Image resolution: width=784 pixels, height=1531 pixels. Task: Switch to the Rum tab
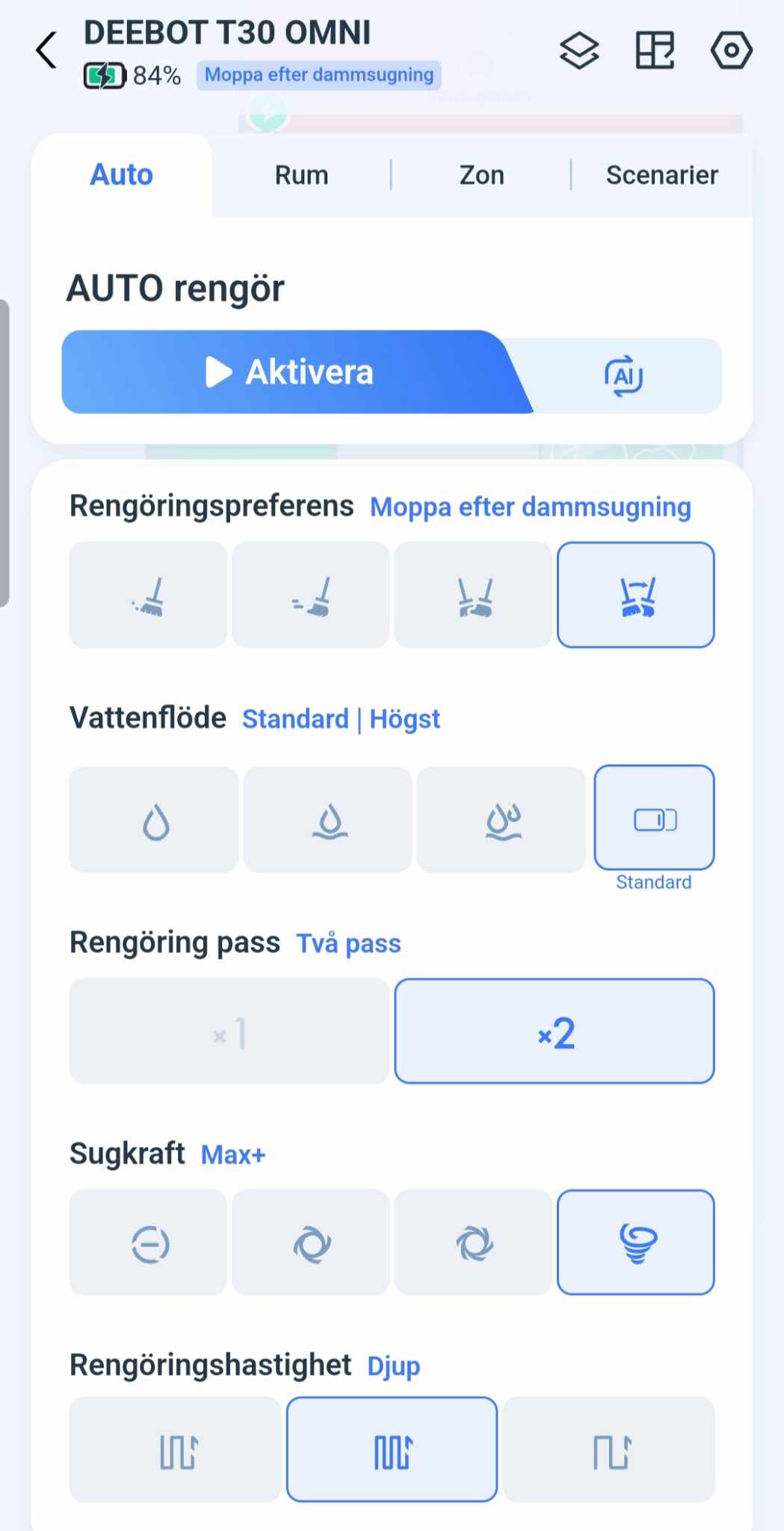coord(301,176)
